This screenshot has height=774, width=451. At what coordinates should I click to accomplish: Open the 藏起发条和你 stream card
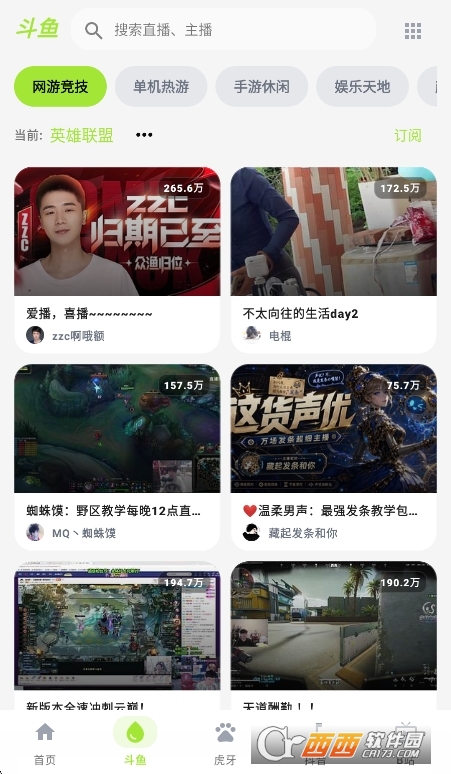(334, 457)
